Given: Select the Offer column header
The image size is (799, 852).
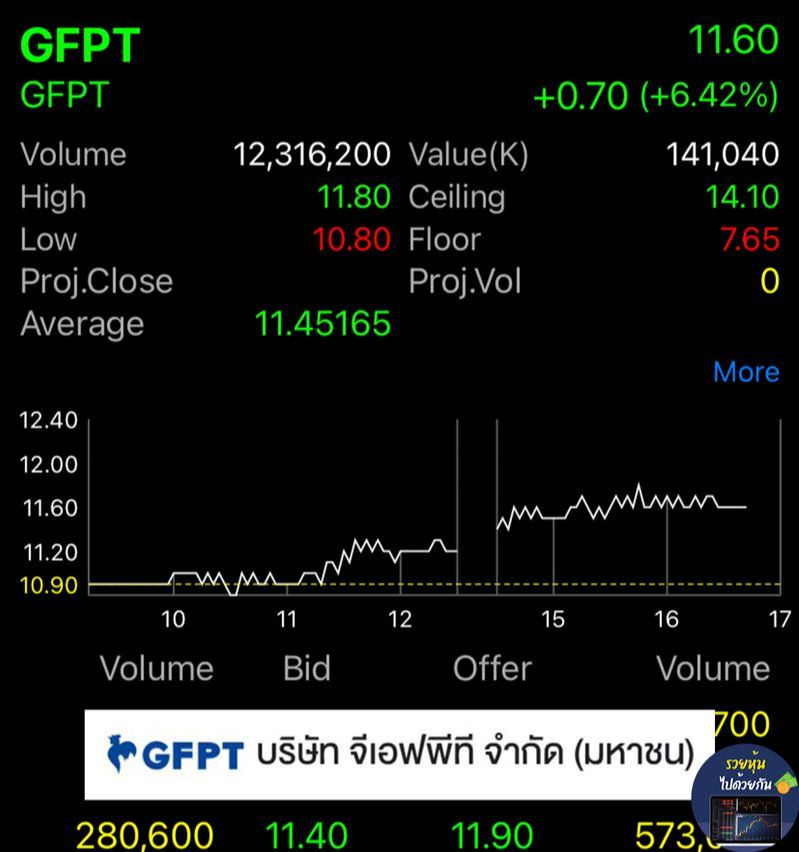Looking at the screenshot, I should [492, 668].
